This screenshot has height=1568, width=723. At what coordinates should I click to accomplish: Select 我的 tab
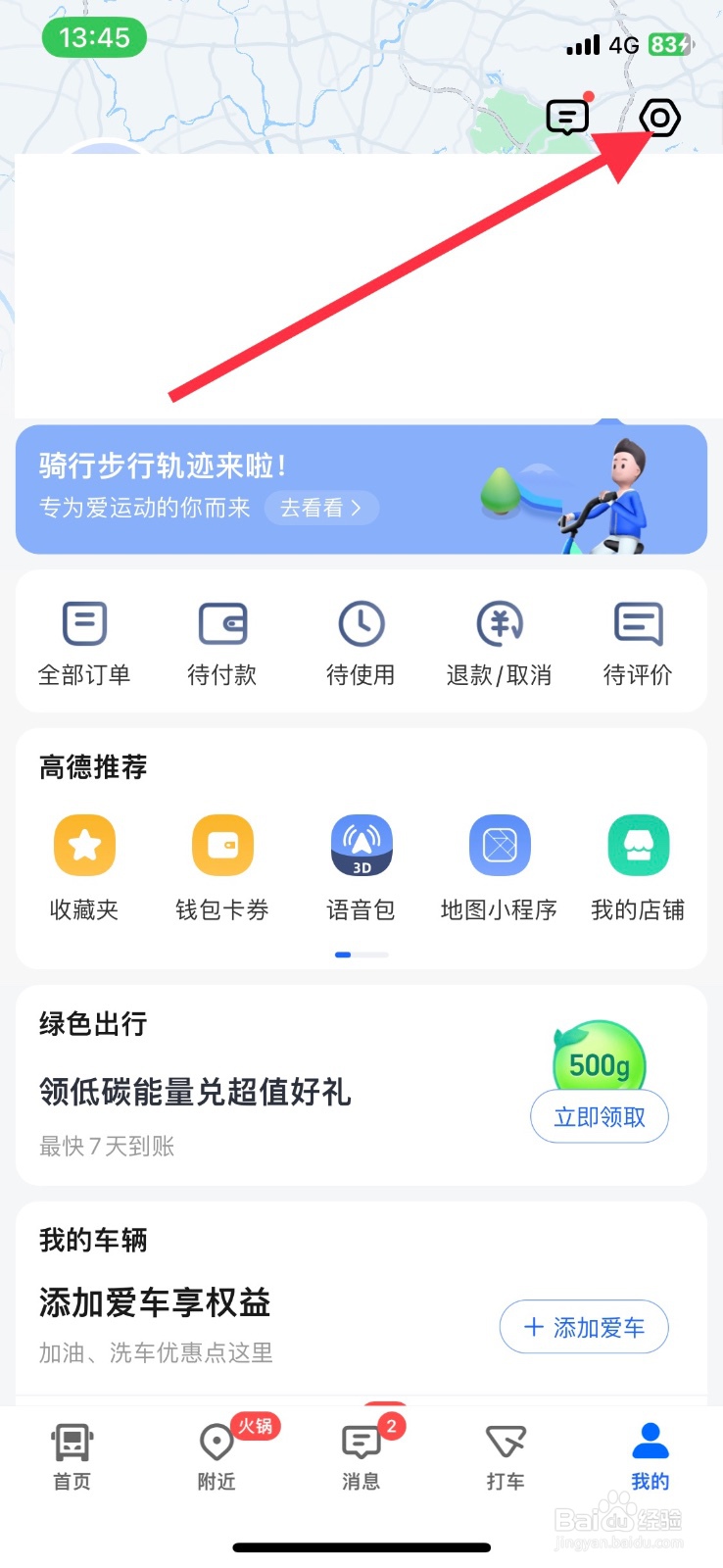pyautogui.click(x=650, y=1456)
